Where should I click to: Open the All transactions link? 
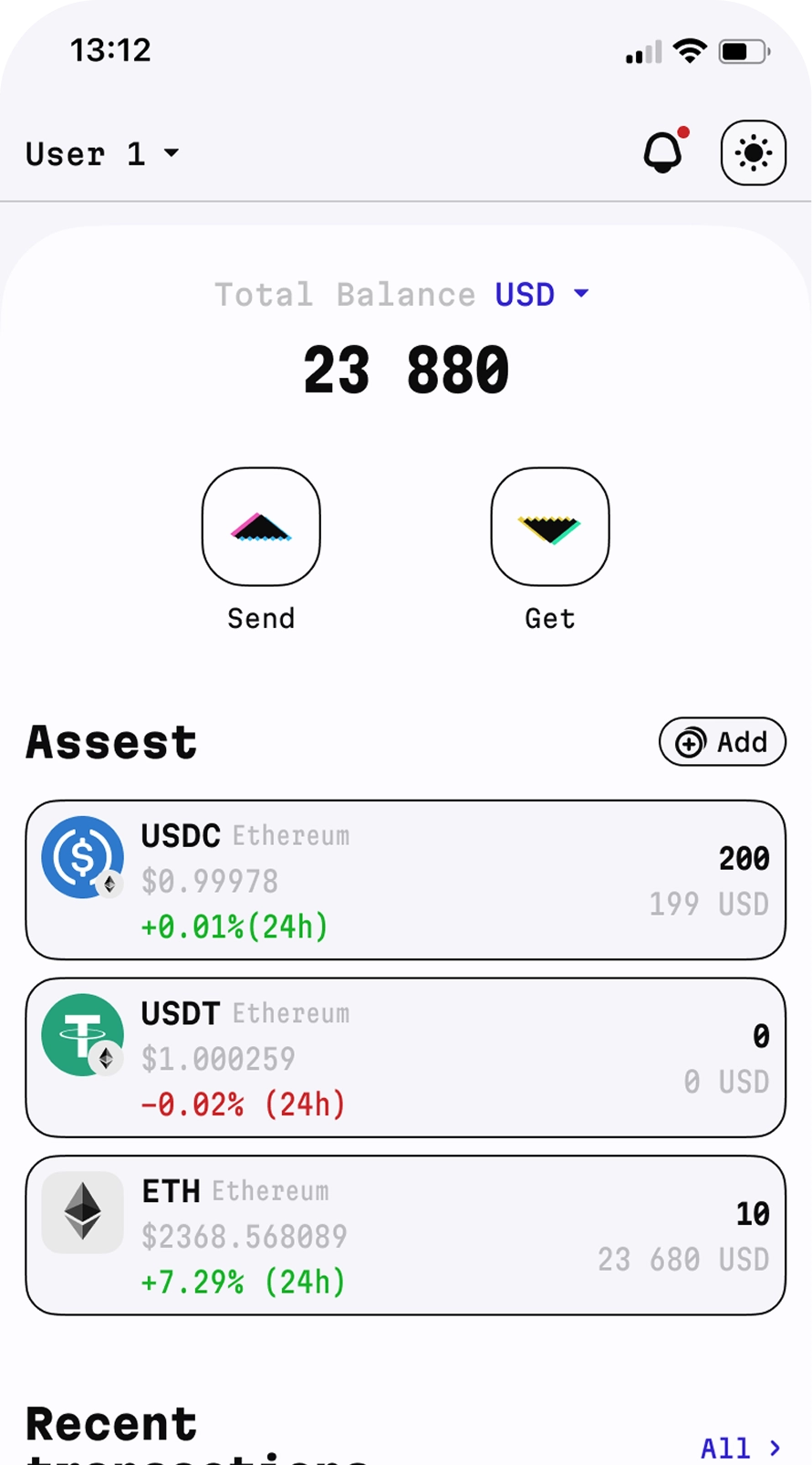click(727, 1448)
